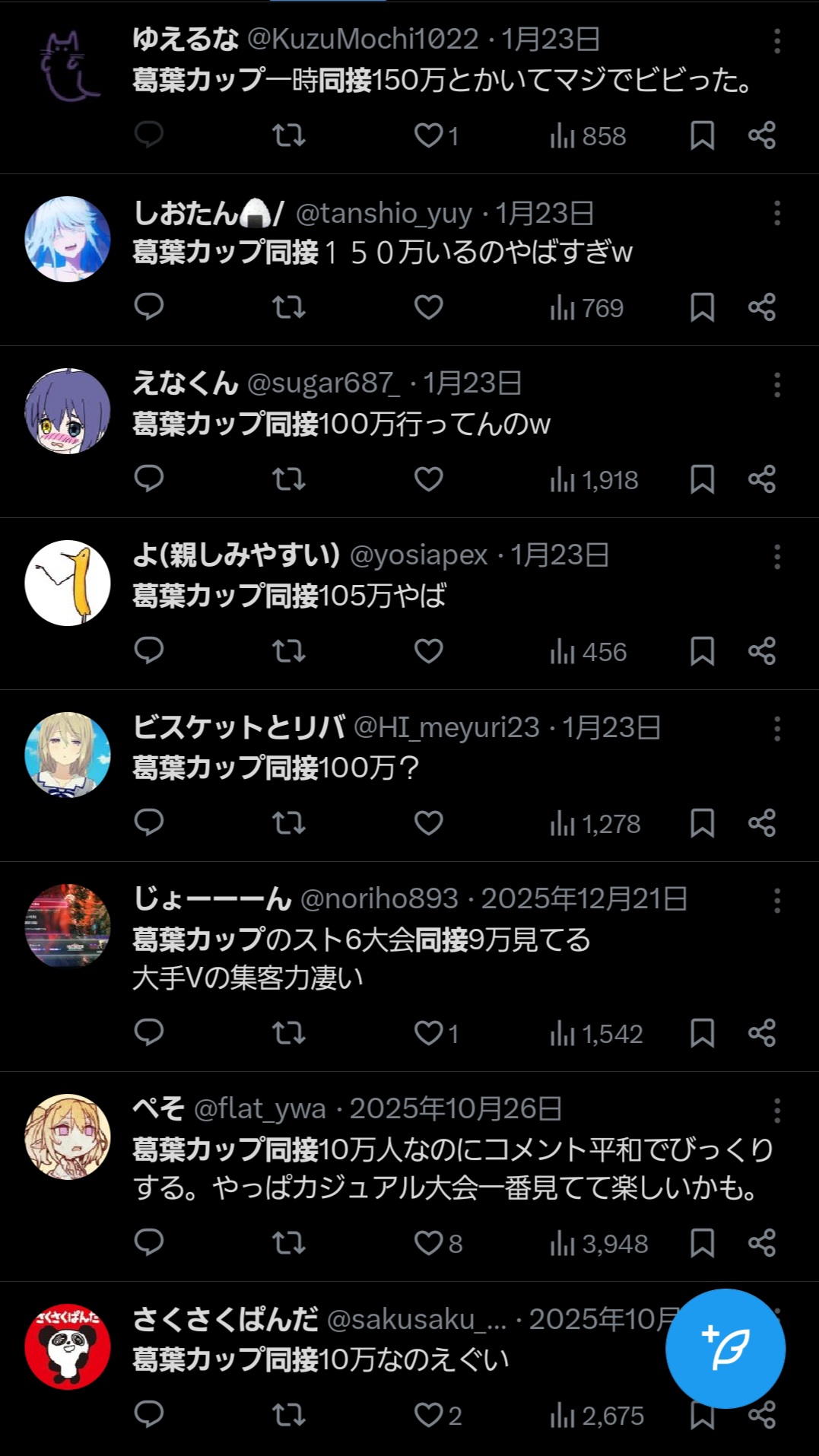This screenshot has height=1456, width=819.
Task: Compose a new post with floating button
Action: pyautogui.click(x=725, y=1348)
